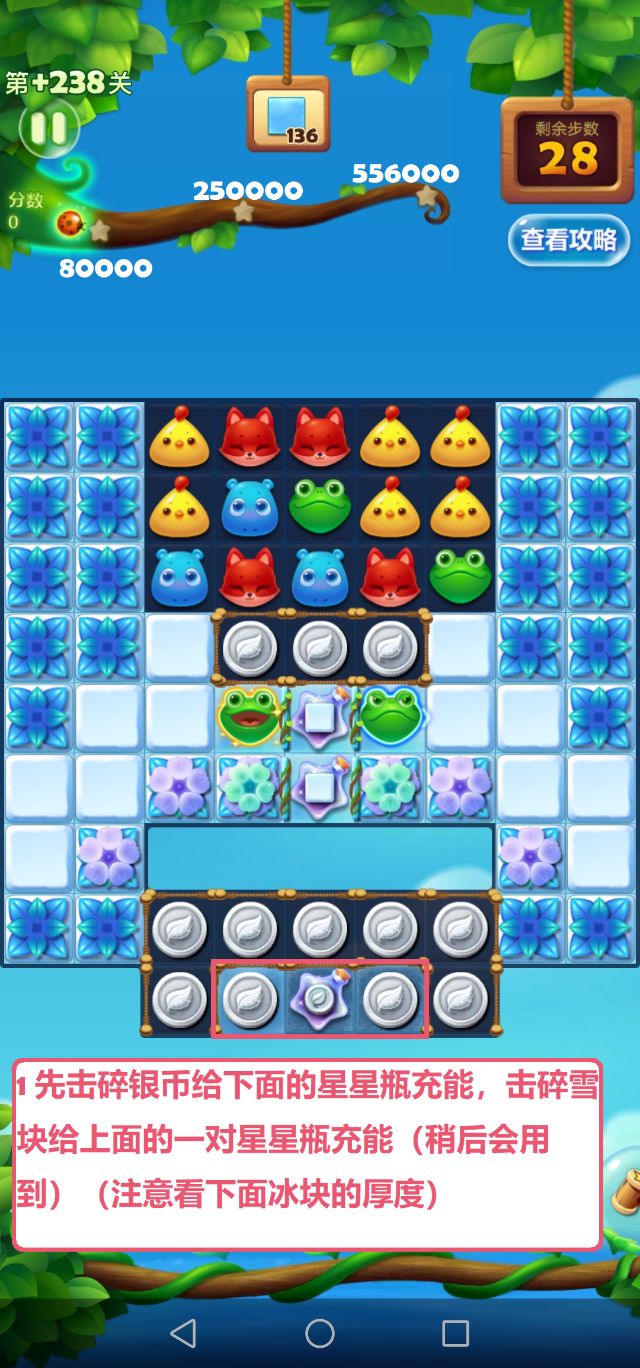Open 查看攻略 strategy guide

click(568, 241)
